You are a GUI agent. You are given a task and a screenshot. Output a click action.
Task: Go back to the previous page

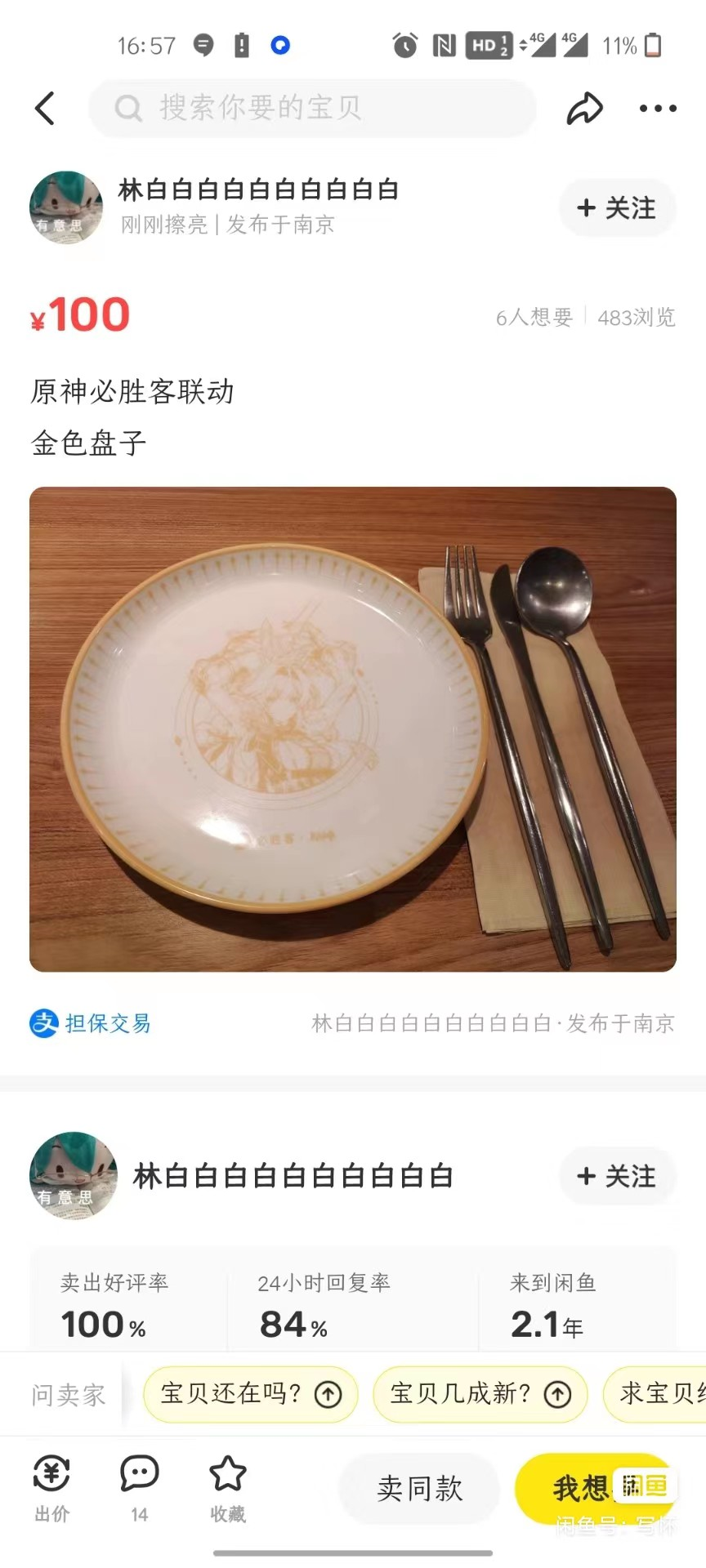[46, 108]
